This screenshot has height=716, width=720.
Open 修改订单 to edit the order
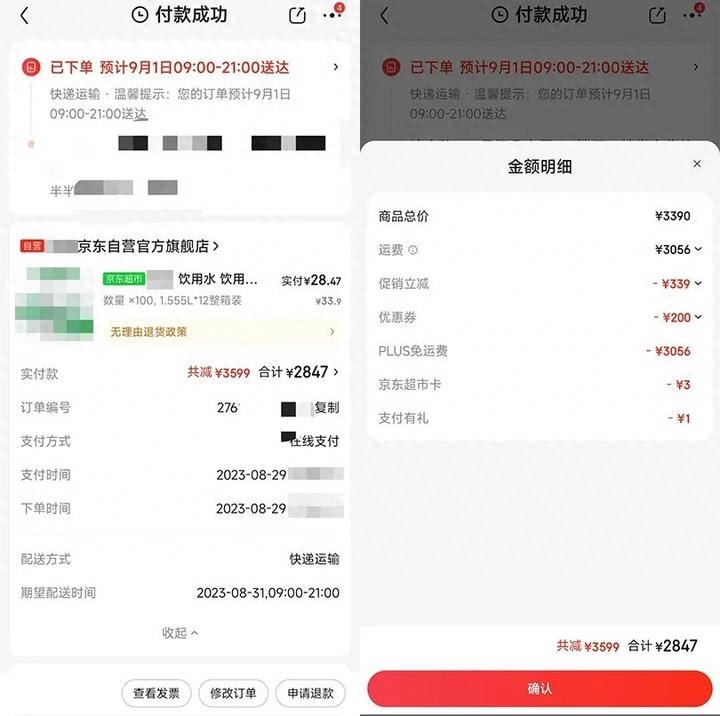tap(233, 693)
